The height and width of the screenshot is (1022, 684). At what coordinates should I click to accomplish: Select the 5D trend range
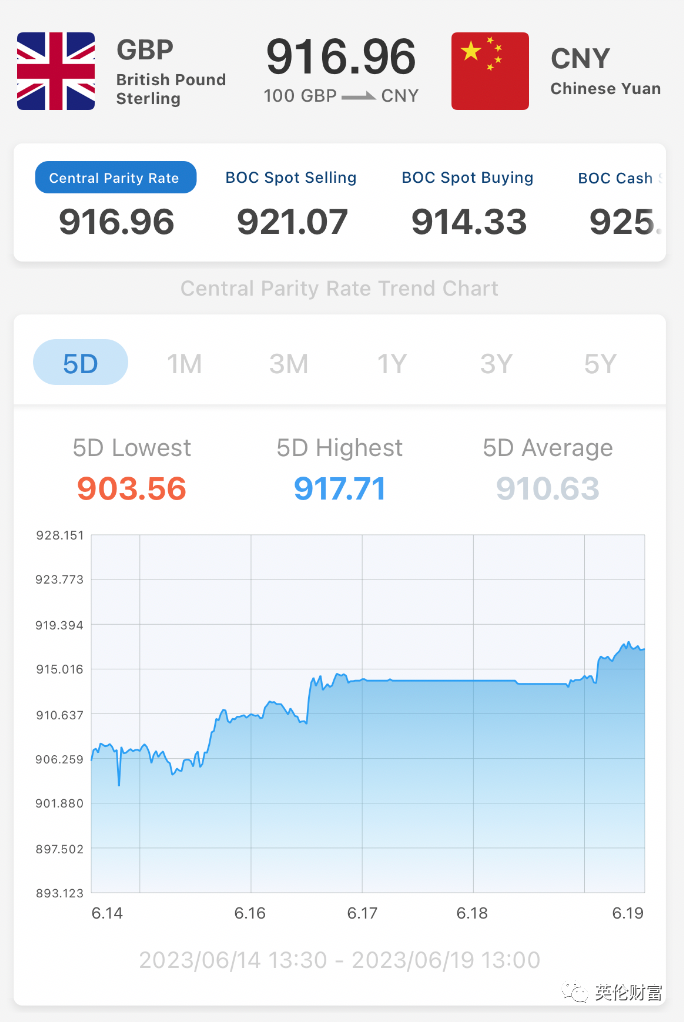(x=81, y=363)
